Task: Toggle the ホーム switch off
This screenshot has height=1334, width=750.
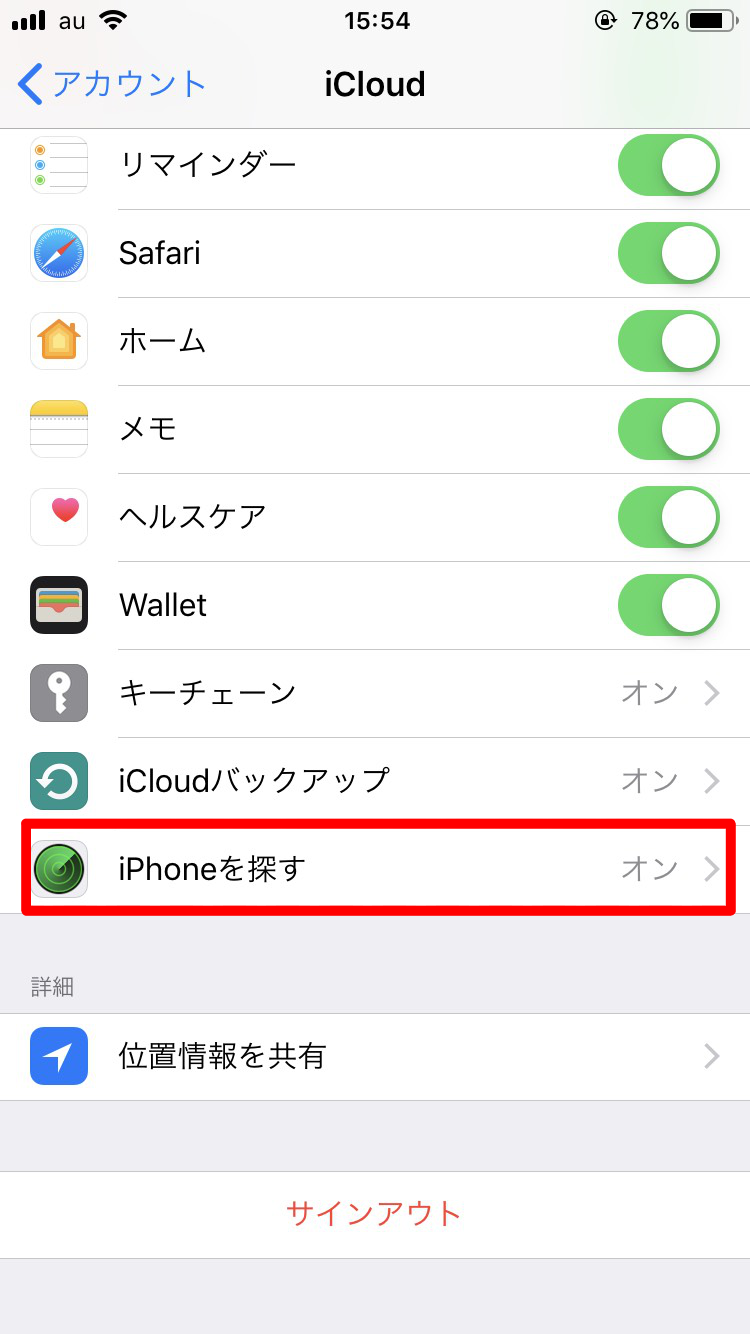Action: coord(668,341)
